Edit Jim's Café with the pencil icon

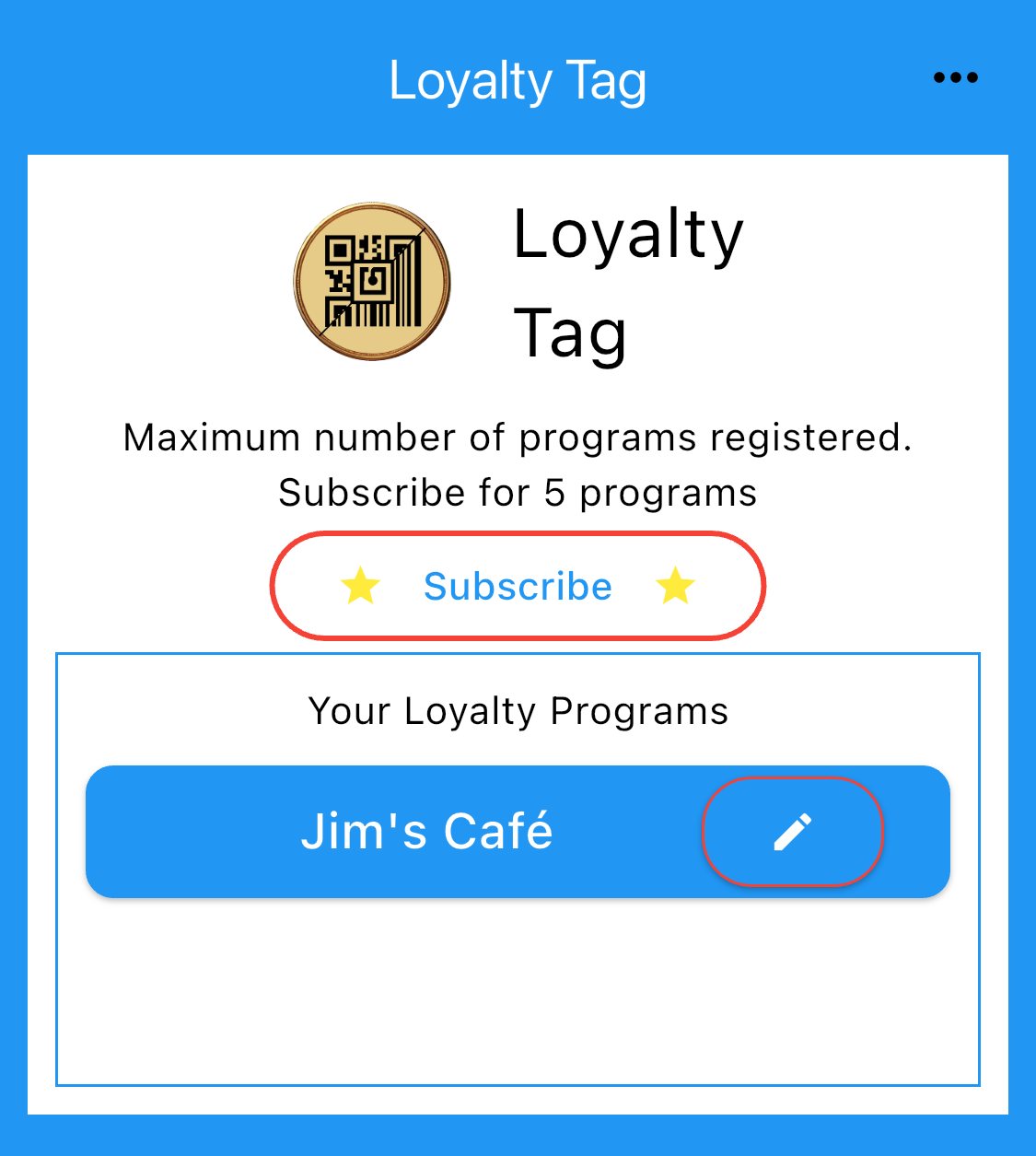(792, 832)
